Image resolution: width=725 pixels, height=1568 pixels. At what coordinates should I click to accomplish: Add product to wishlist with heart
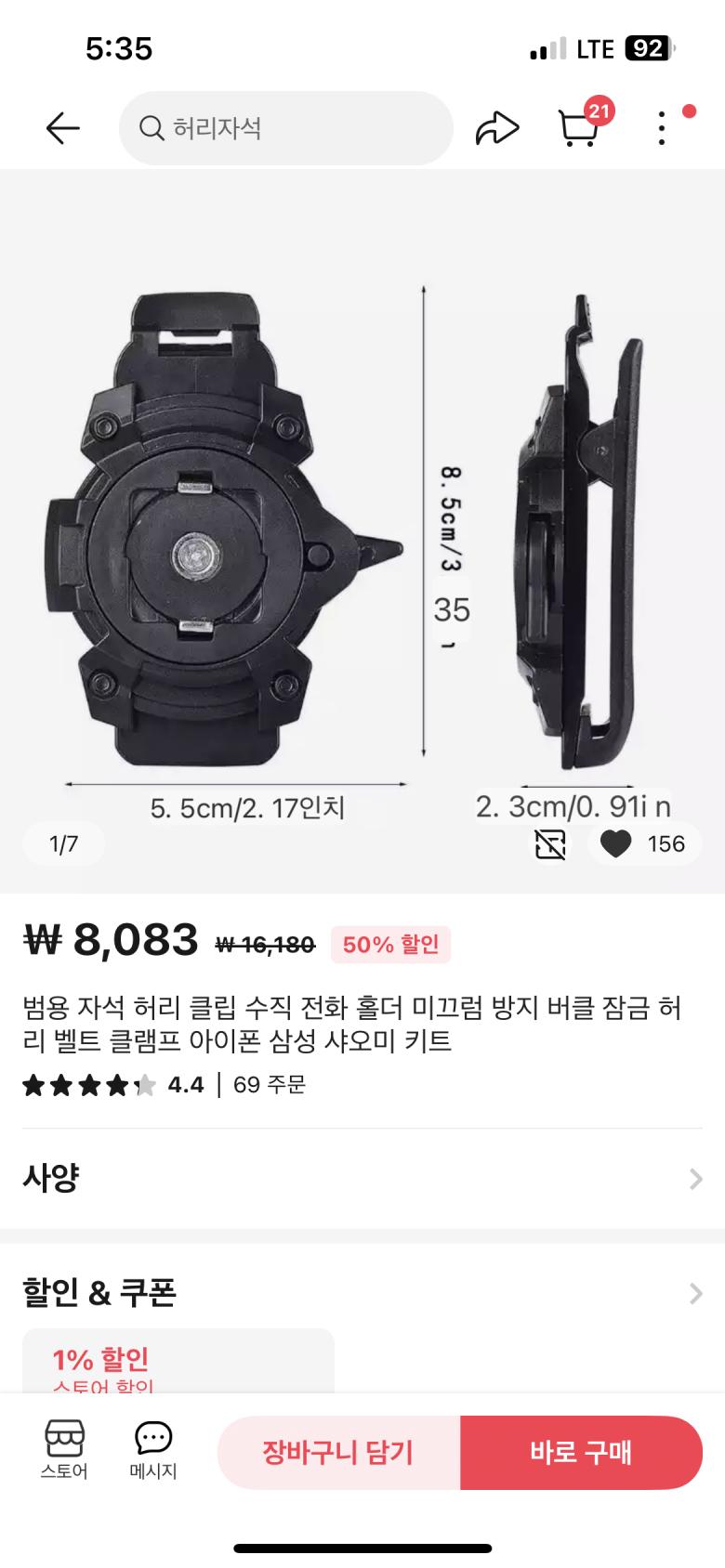(x=616, y=843)
